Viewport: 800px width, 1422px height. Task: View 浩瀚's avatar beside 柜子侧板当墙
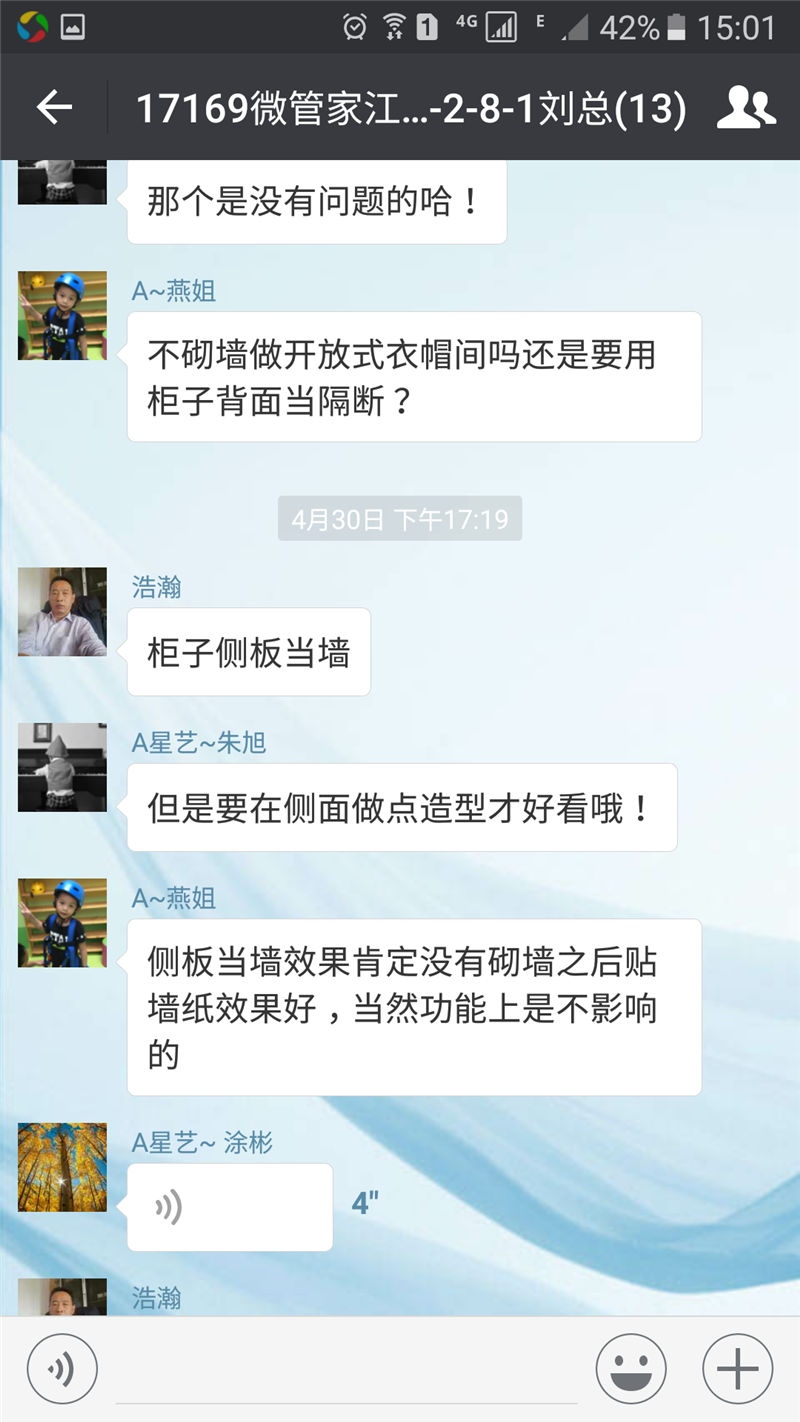[62, 612]
